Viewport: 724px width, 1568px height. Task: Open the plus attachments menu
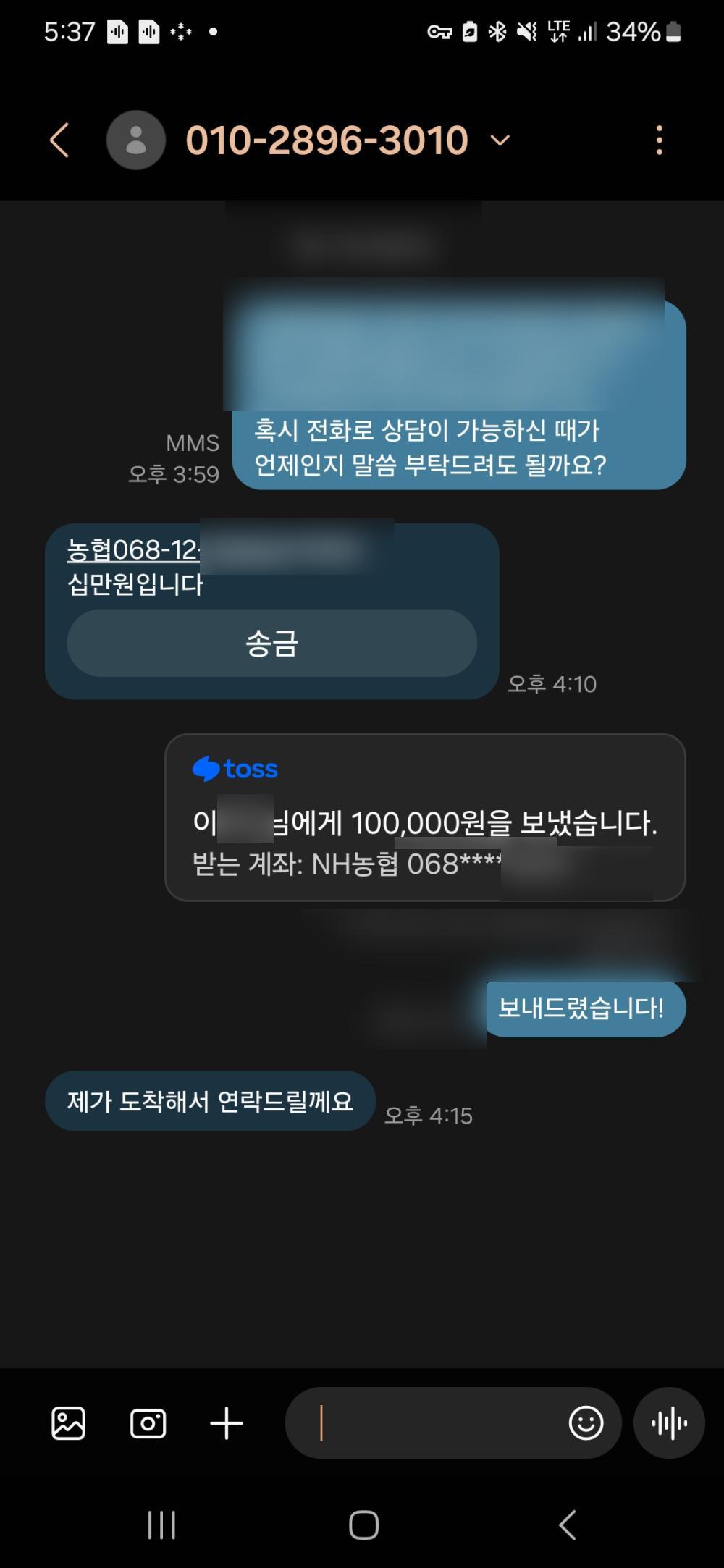[227, 1423]
